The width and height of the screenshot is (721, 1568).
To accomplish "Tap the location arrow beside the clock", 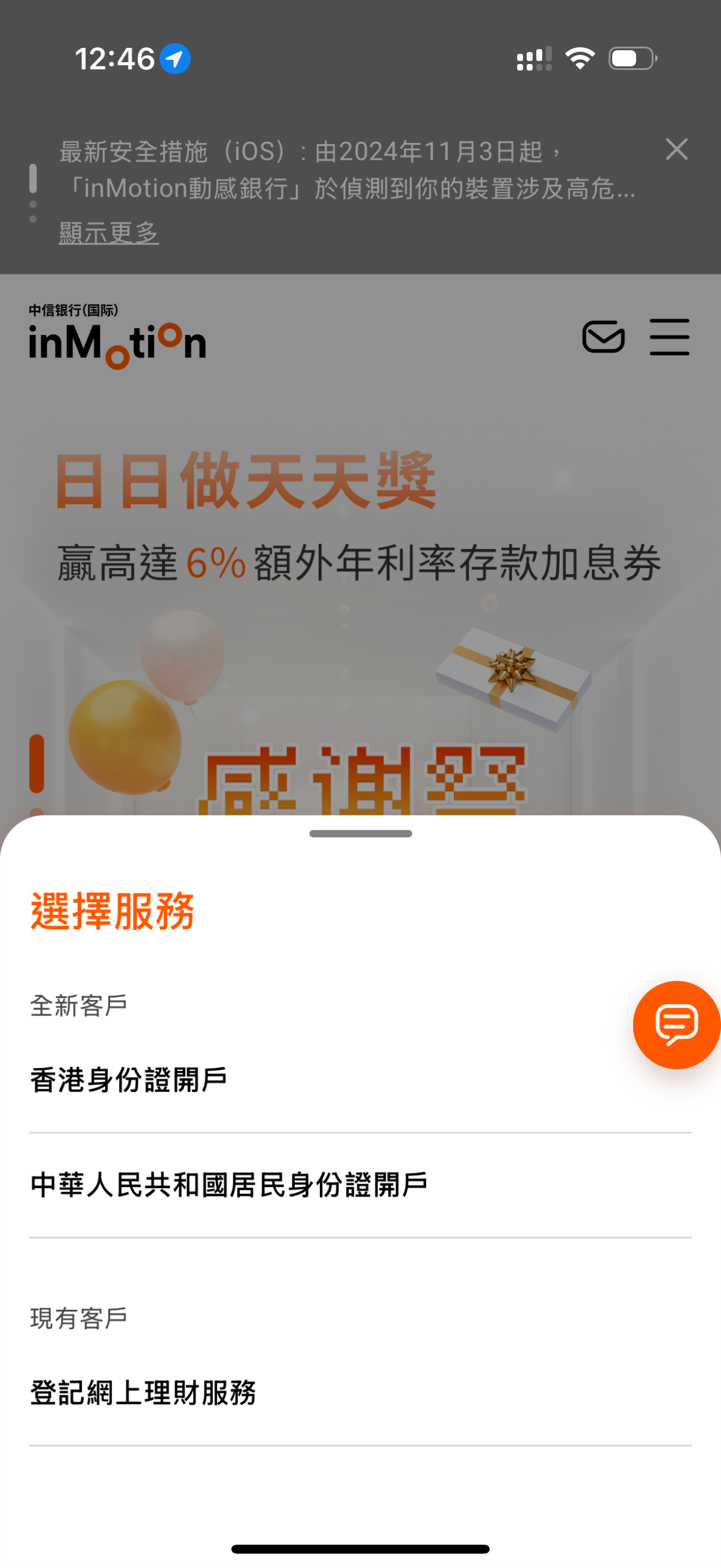I will point(175,59).
